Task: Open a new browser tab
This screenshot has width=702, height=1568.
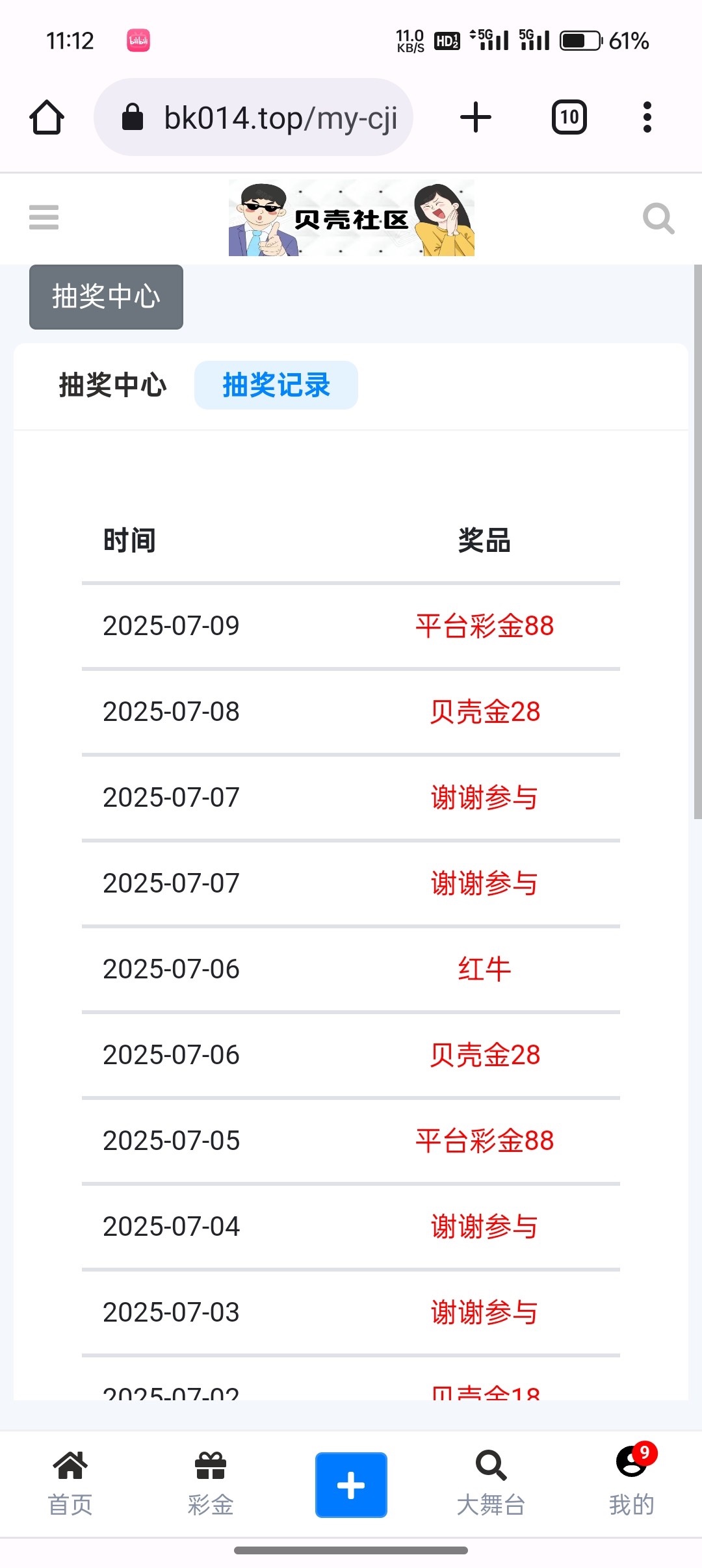Action: click(476, 116)
